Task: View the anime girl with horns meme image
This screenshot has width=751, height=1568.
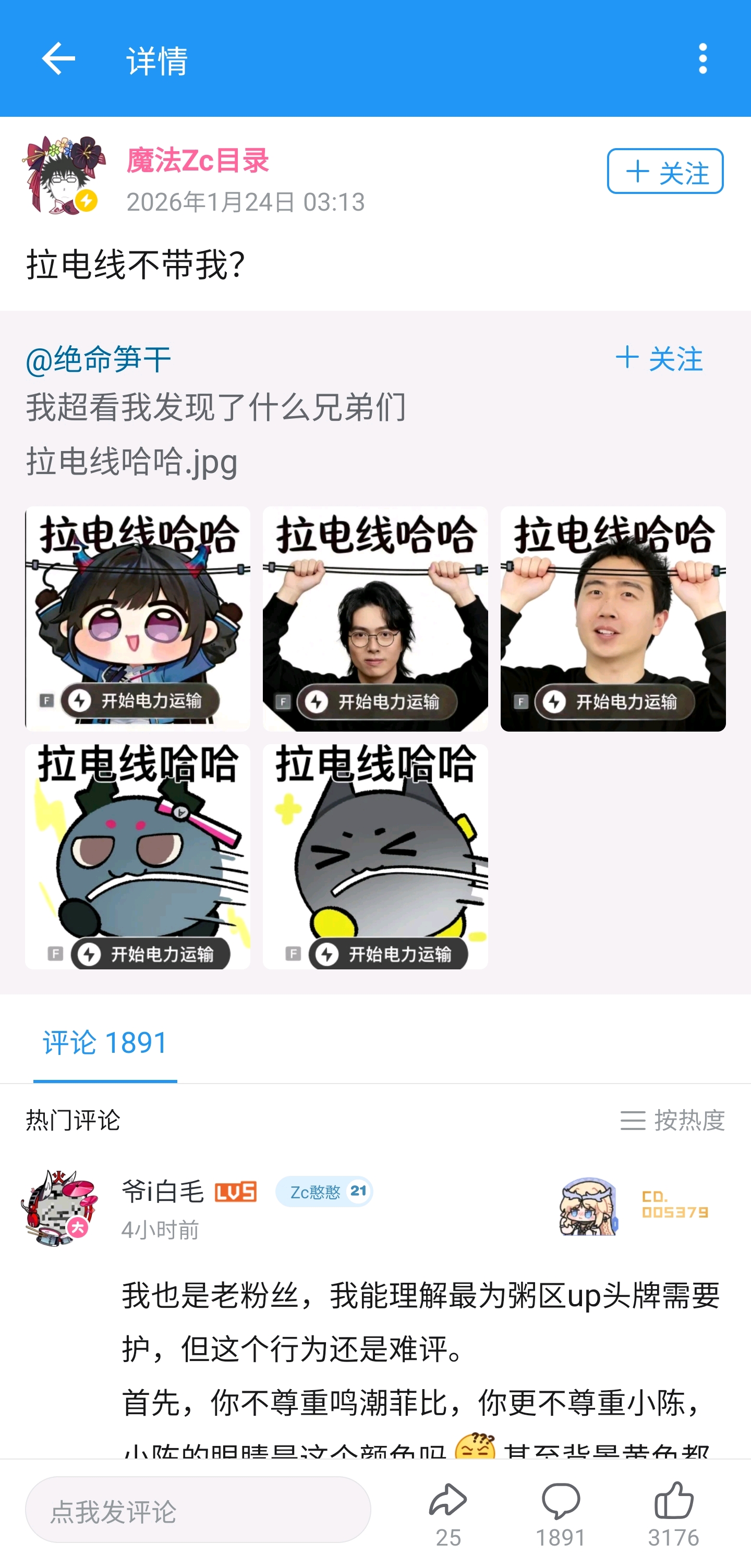Action: point(138,618)
